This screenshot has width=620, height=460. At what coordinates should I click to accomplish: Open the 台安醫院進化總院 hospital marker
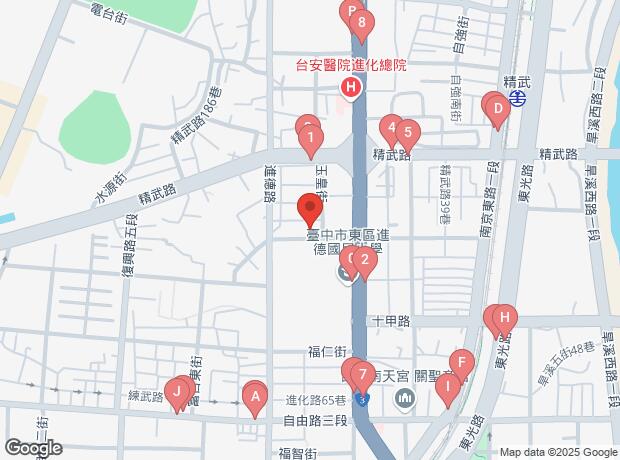tap(350, 88)
